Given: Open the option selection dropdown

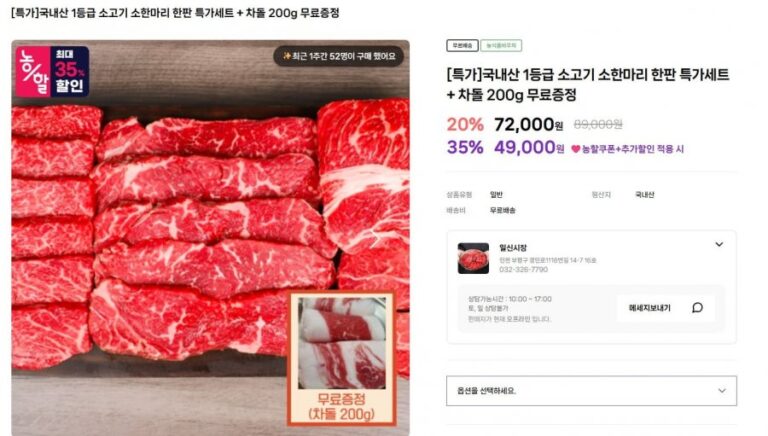Looking at the screenshot, I should coord(591,391).
